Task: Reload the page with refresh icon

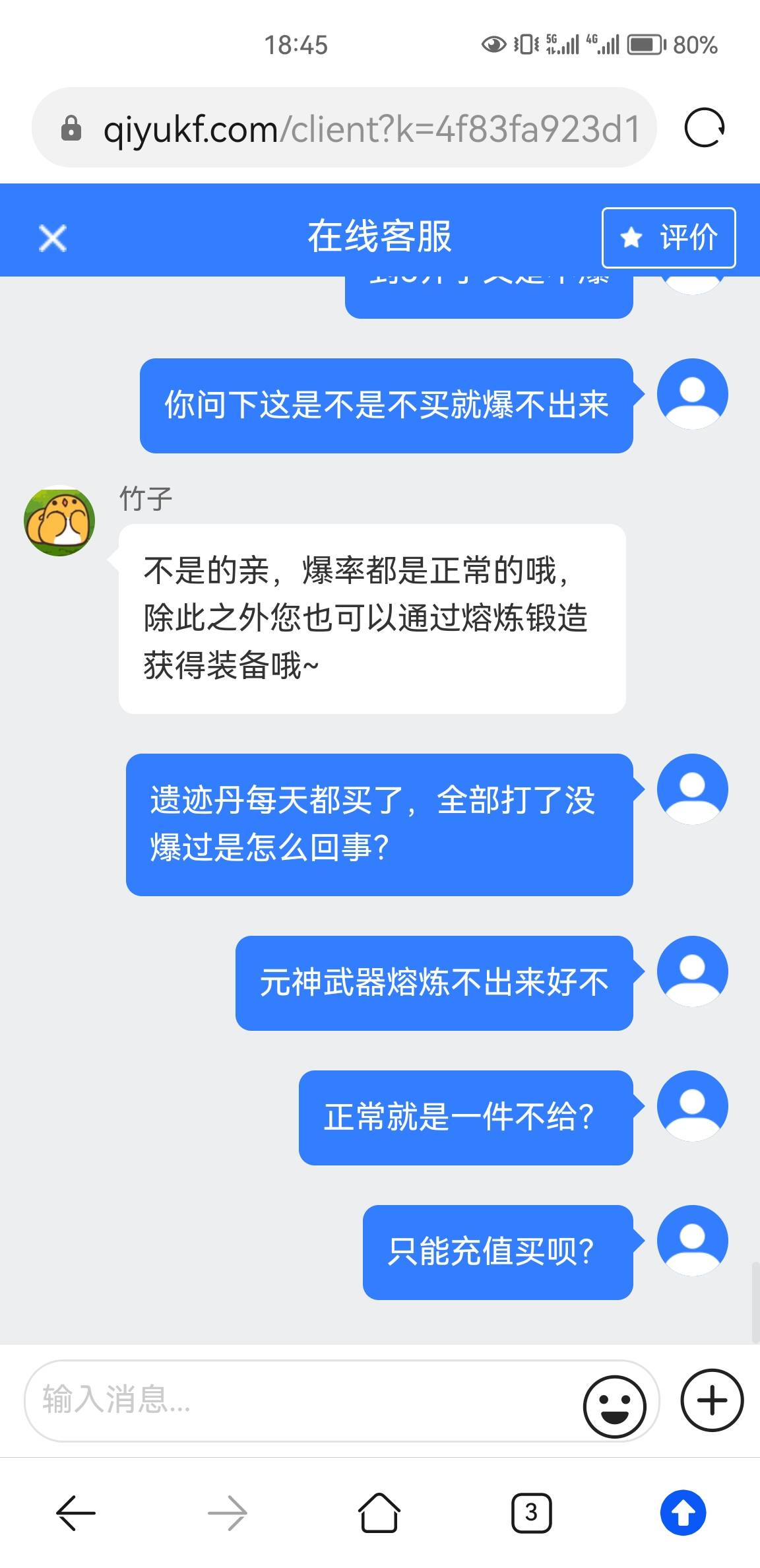Action: (x=704, y=127)
